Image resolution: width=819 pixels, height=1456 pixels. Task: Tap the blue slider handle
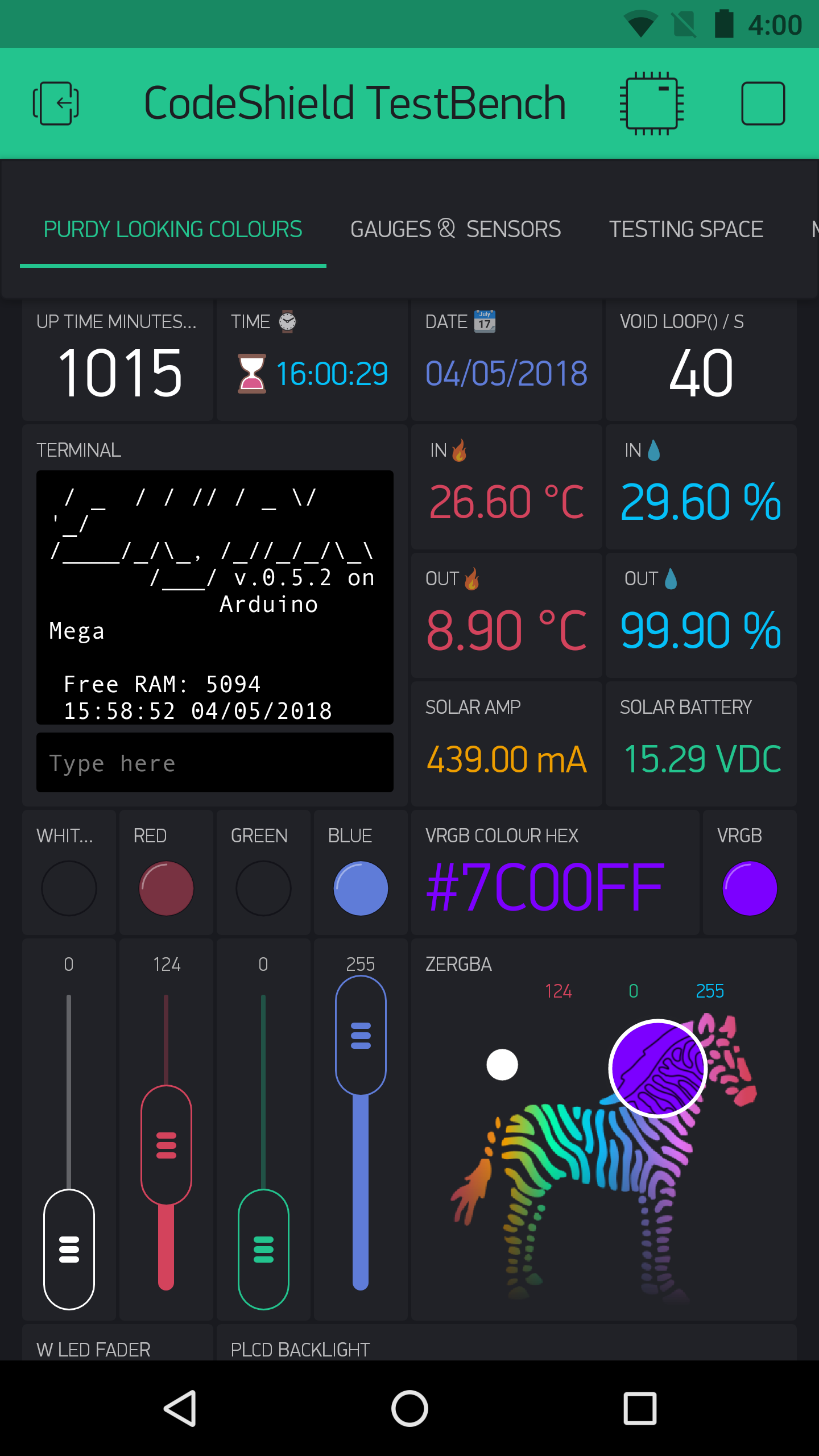(x=361, y=1035)
